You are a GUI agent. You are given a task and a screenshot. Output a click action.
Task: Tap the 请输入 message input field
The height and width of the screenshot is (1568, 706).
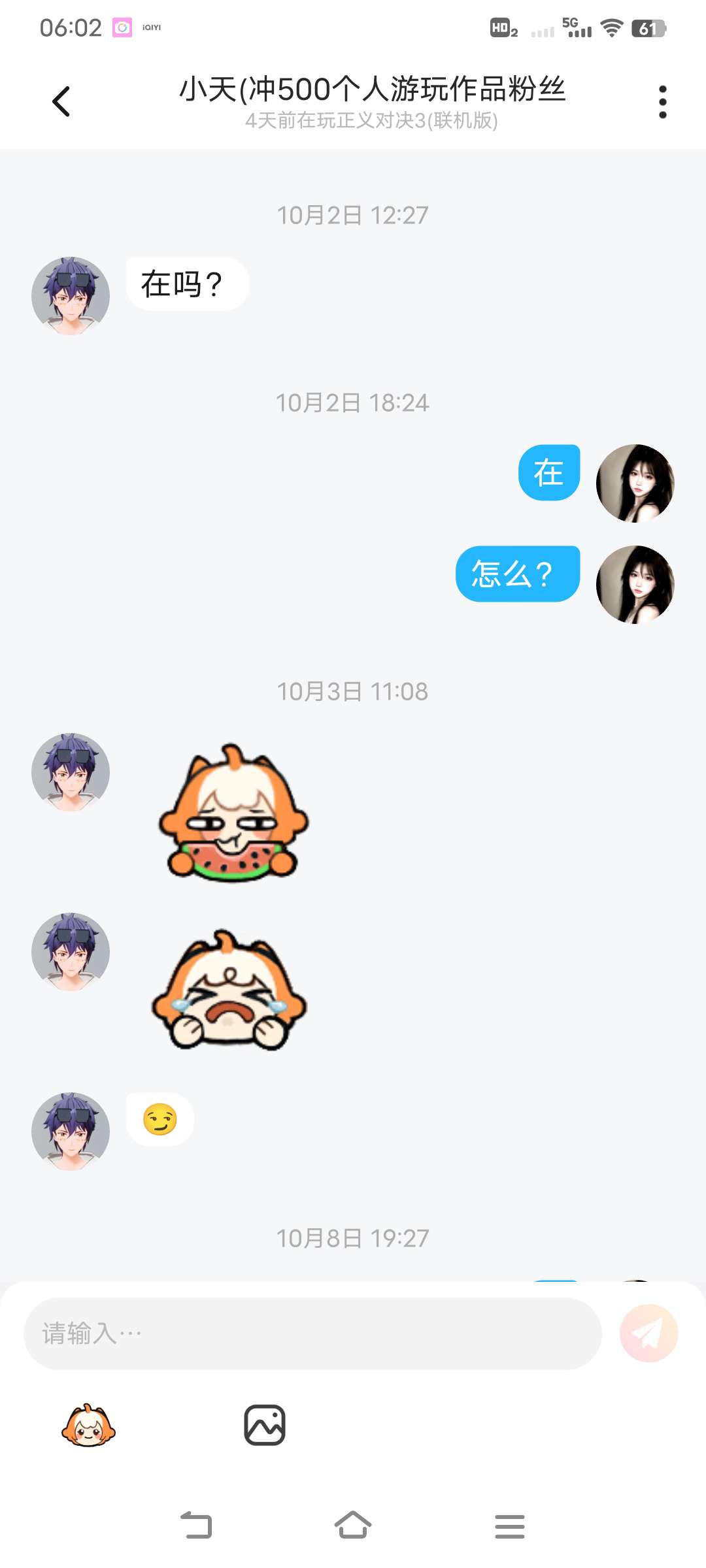click(x=312, y=1333)
